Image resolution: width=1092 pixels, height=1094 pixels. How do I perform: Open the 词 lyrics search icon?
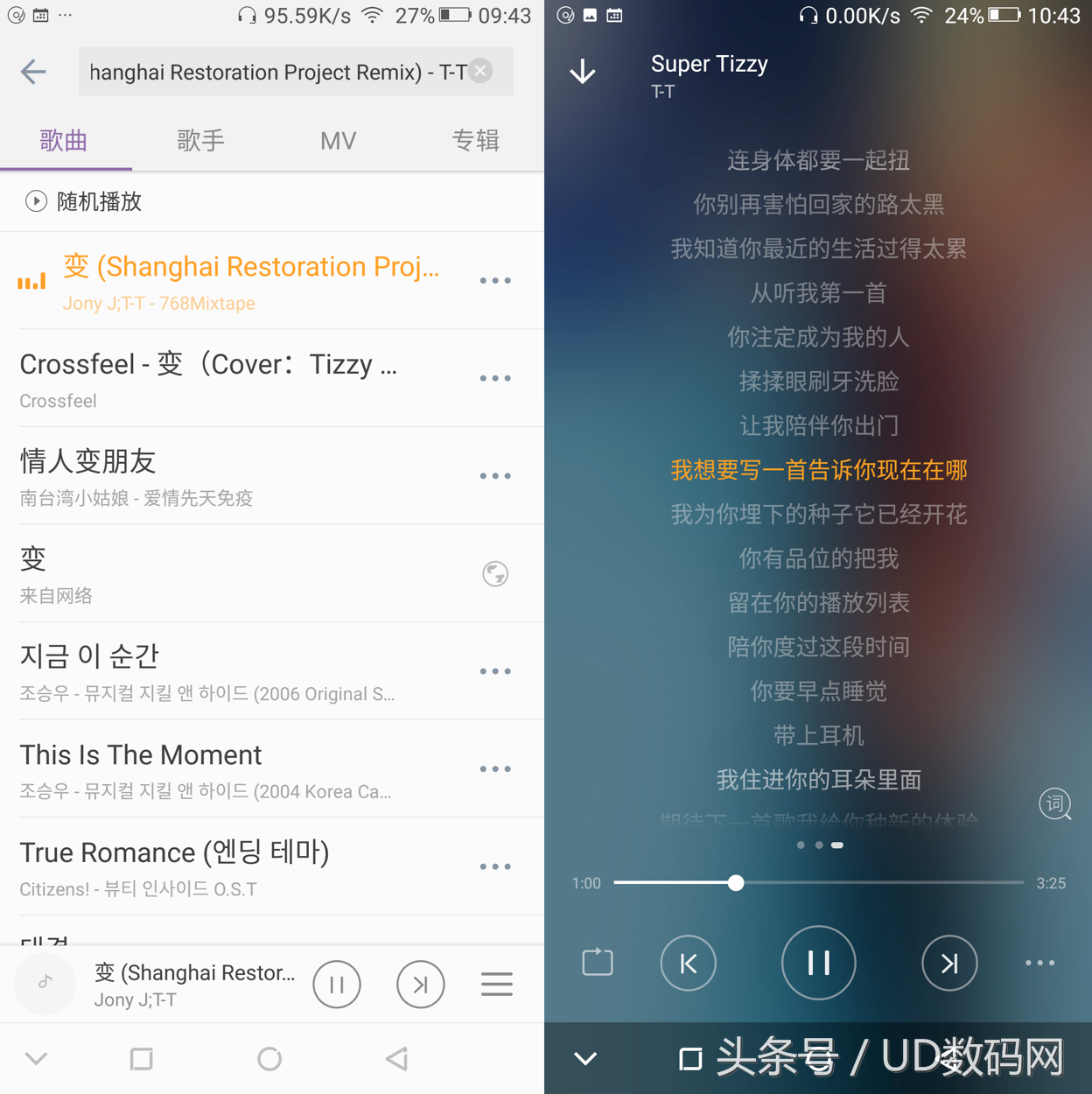(x=1054, y=803)
